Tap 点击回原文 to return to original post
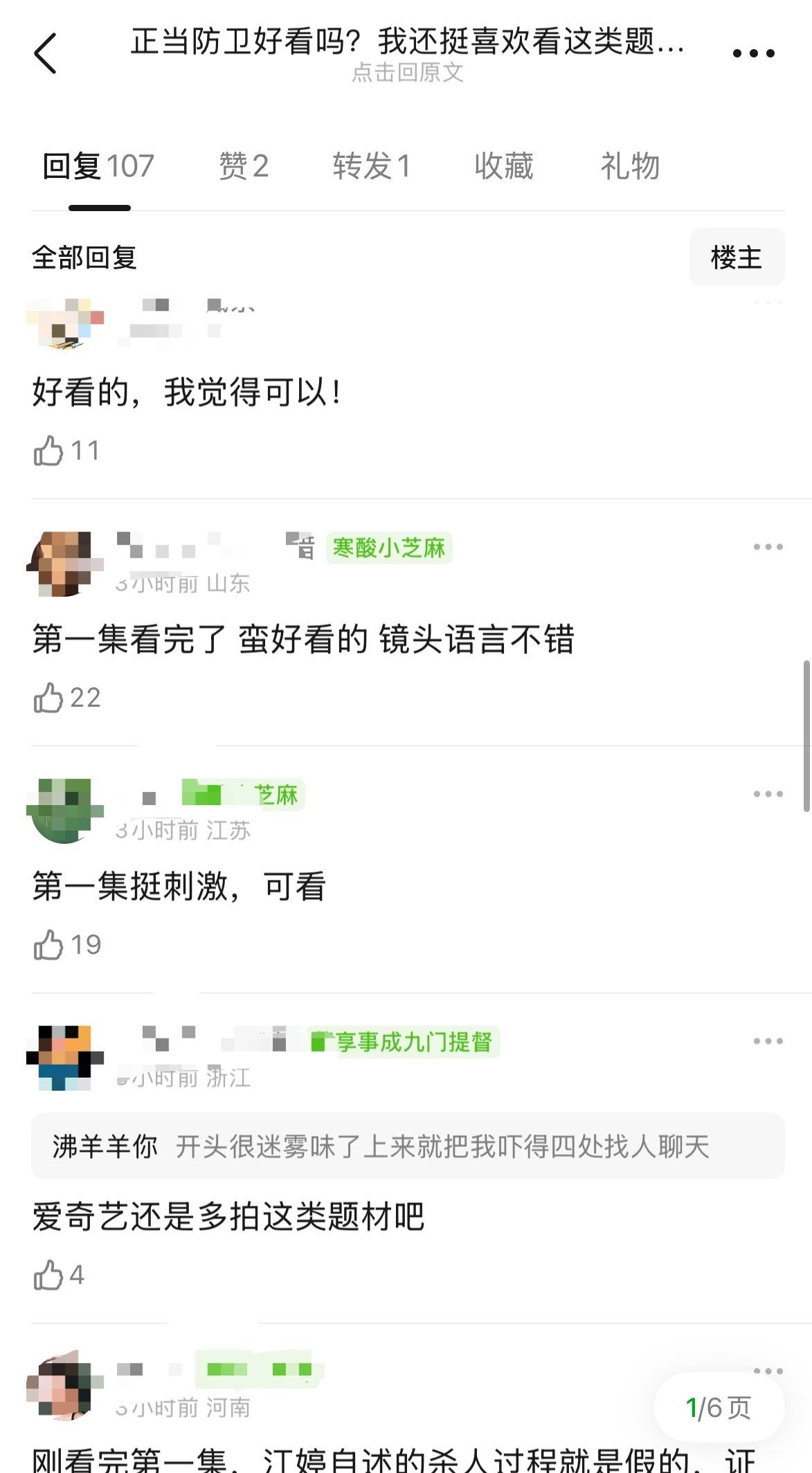The height and width of the screenshot is (1473, 812). coord(407,73)
